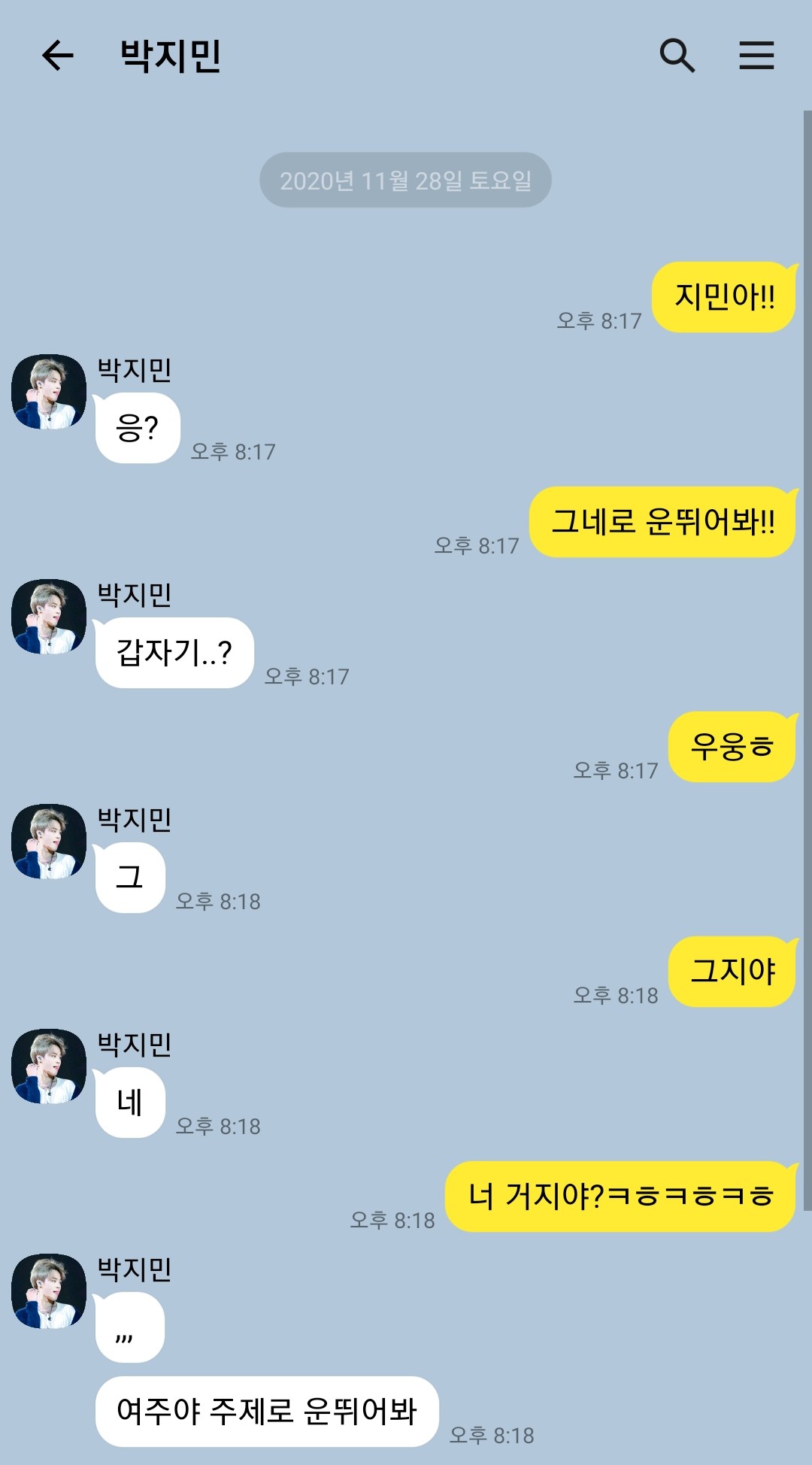812x1465 pixels.
Task: Go back from the 박지민 chat
Action: (57, 56)
